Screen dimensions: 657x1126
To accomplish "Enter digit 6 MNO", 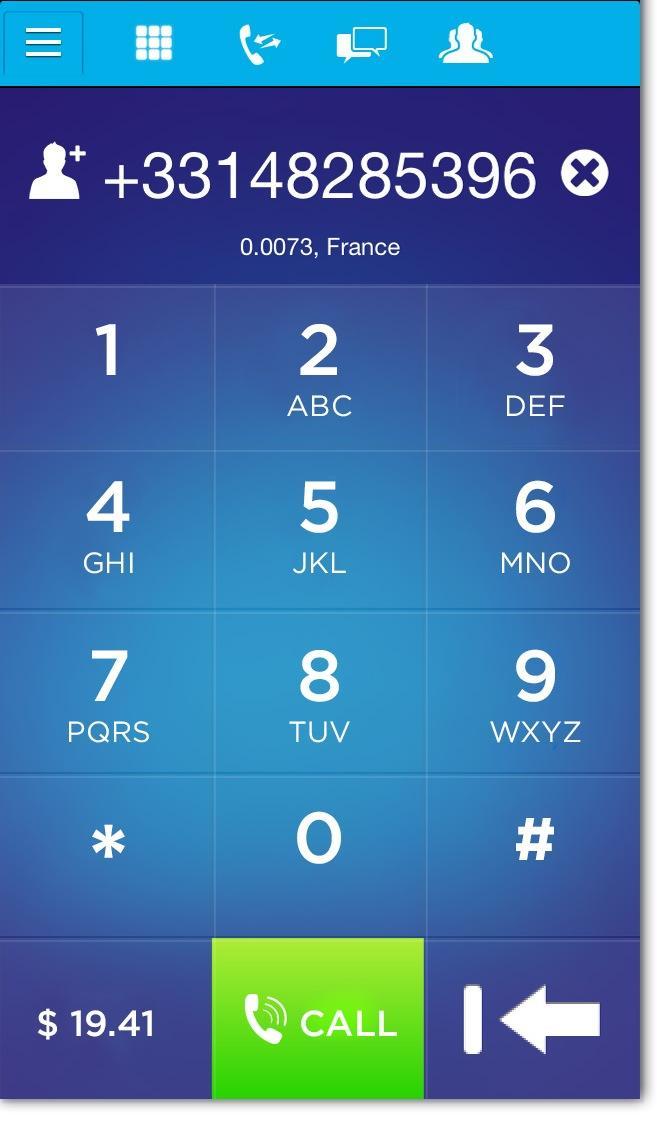I will point(534,530).
